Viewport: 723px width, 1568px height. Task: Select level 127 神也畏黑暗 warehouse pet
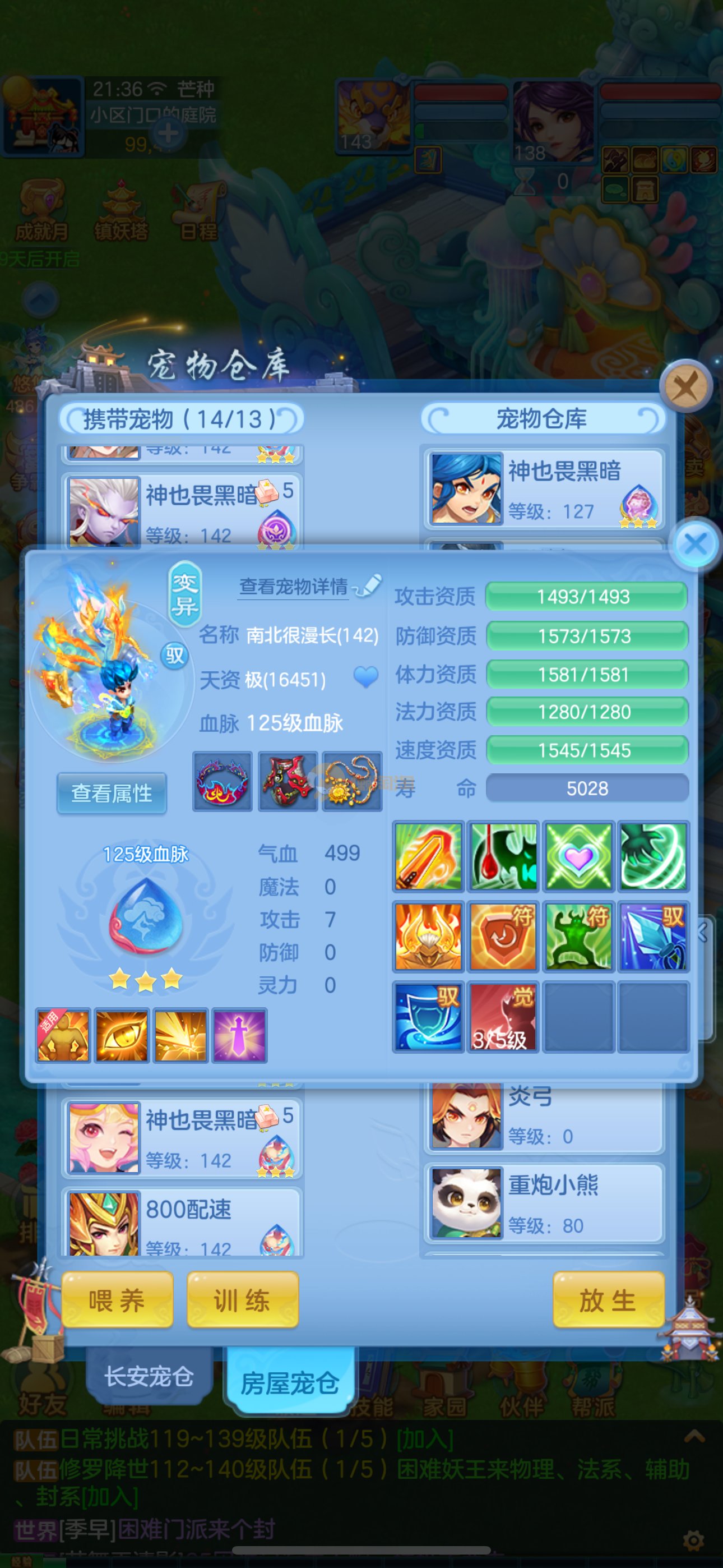(x=544, y=490)
